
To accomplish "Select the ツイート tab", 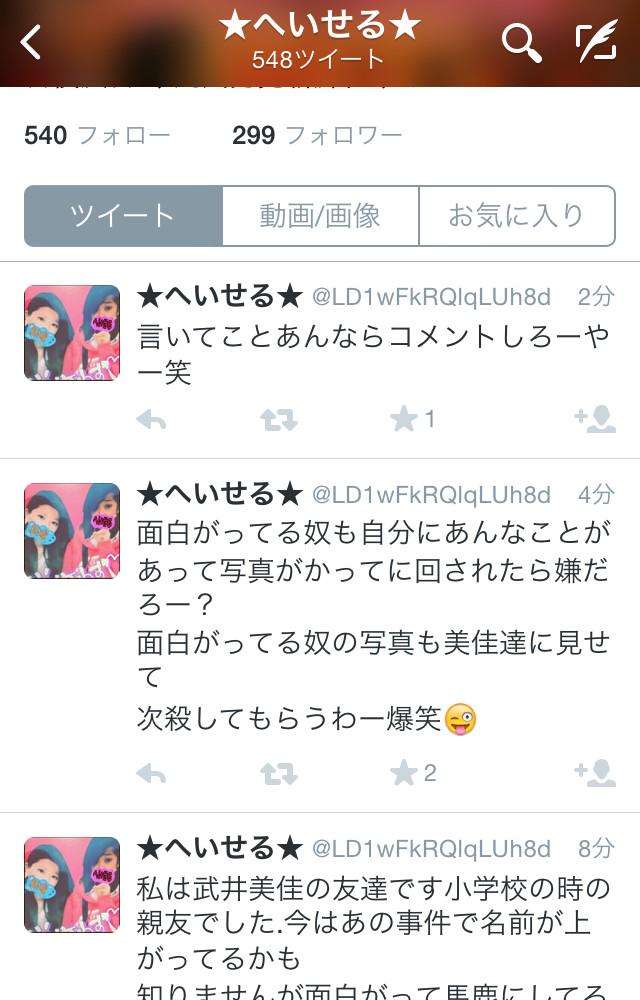I will point(123,216).
